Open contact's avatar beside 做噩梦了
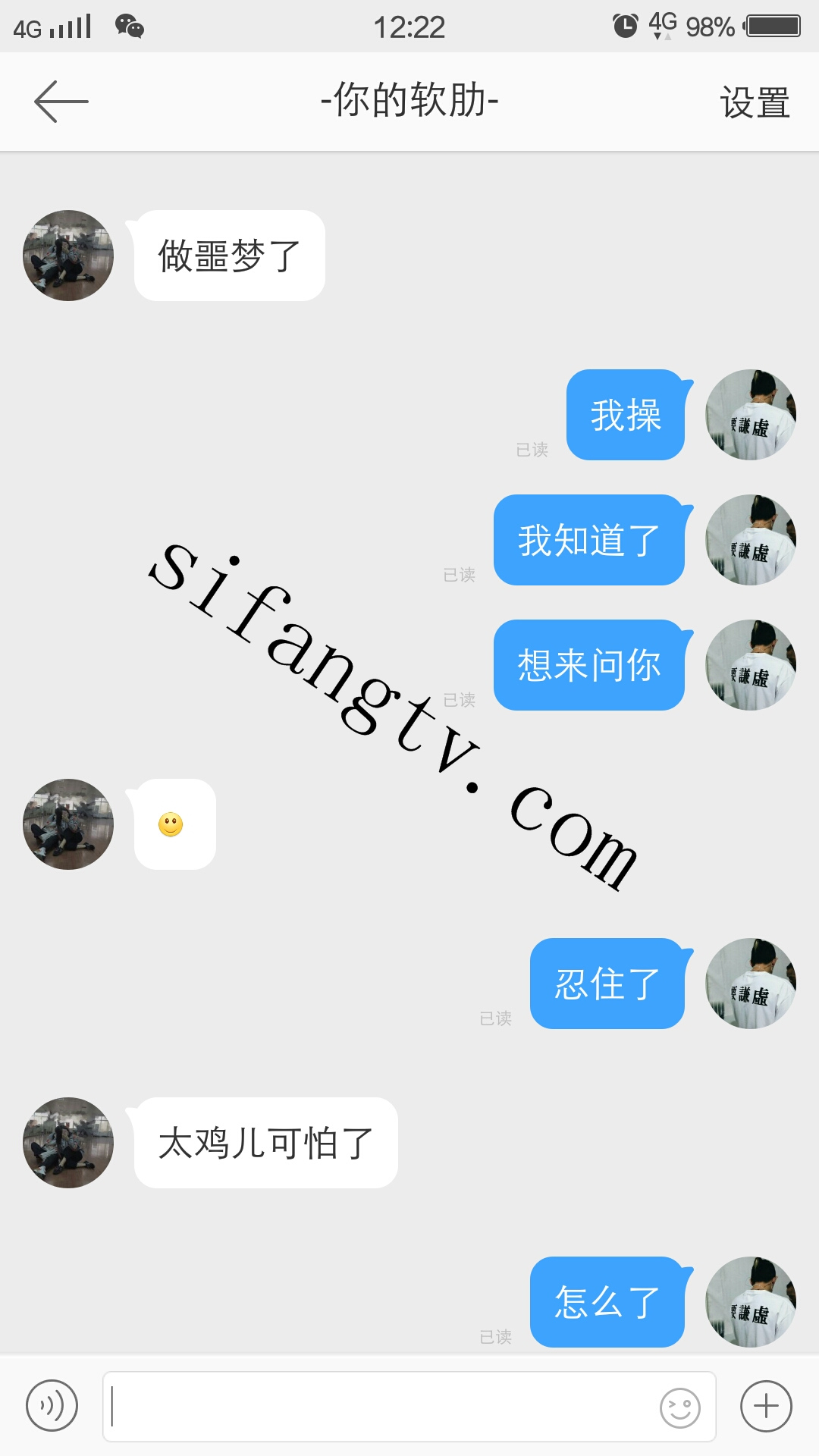819x1456 pixels. coord(68,256)
